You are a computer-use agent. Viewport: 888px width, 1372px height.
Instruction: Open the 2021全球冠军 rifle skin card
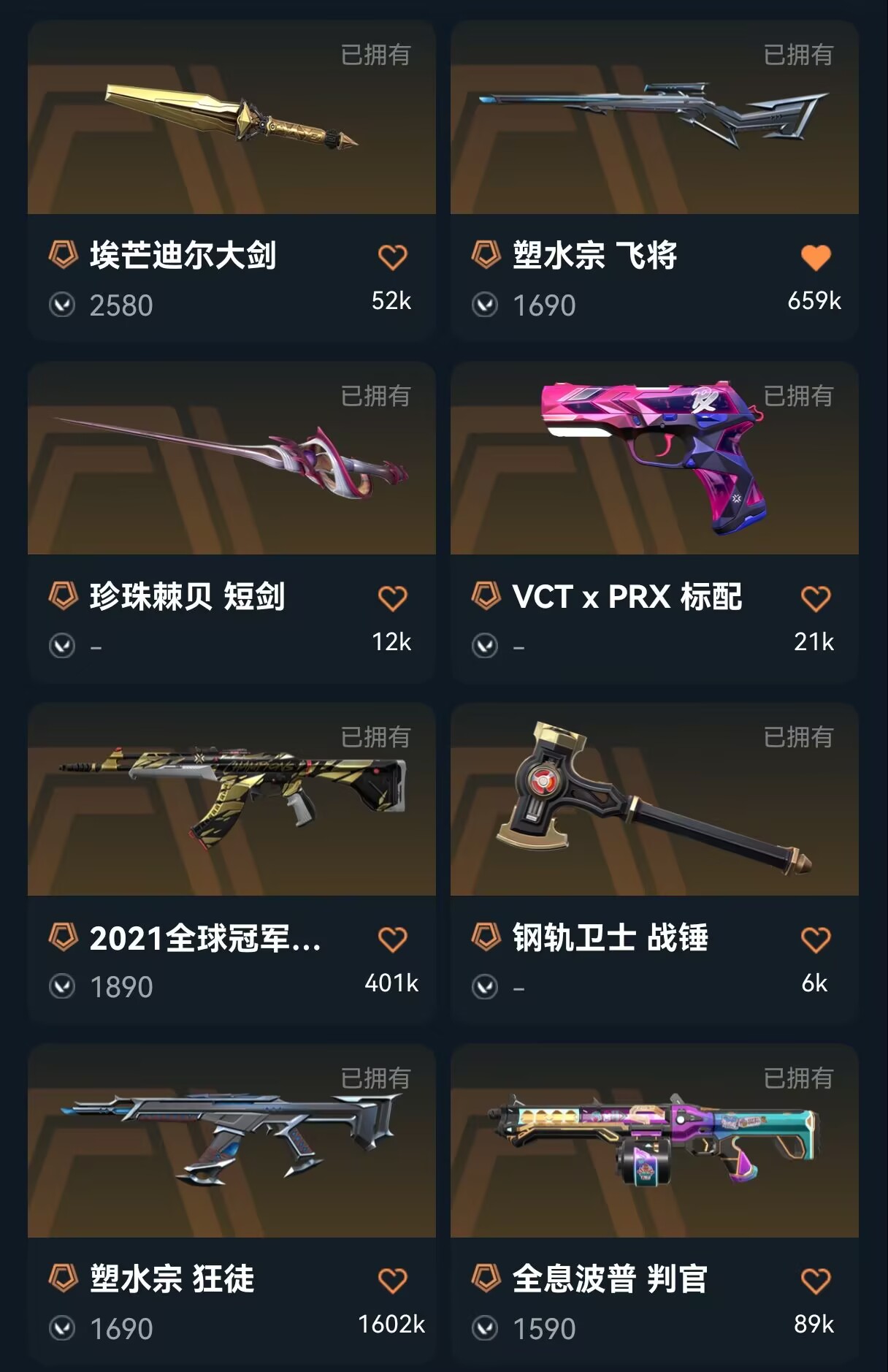tap(231, 801)
